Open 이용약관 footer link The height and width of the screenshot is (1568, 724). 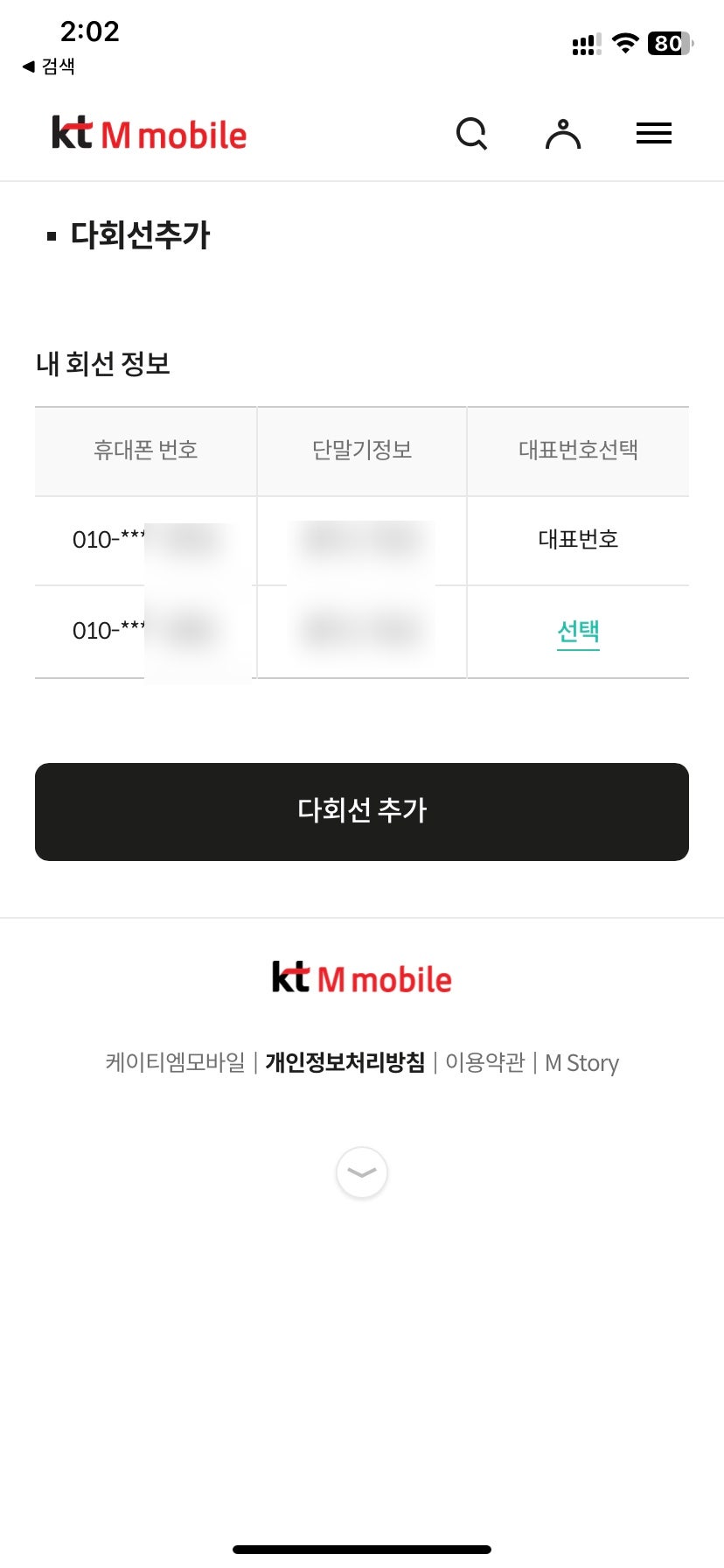tap(485, 1062)
